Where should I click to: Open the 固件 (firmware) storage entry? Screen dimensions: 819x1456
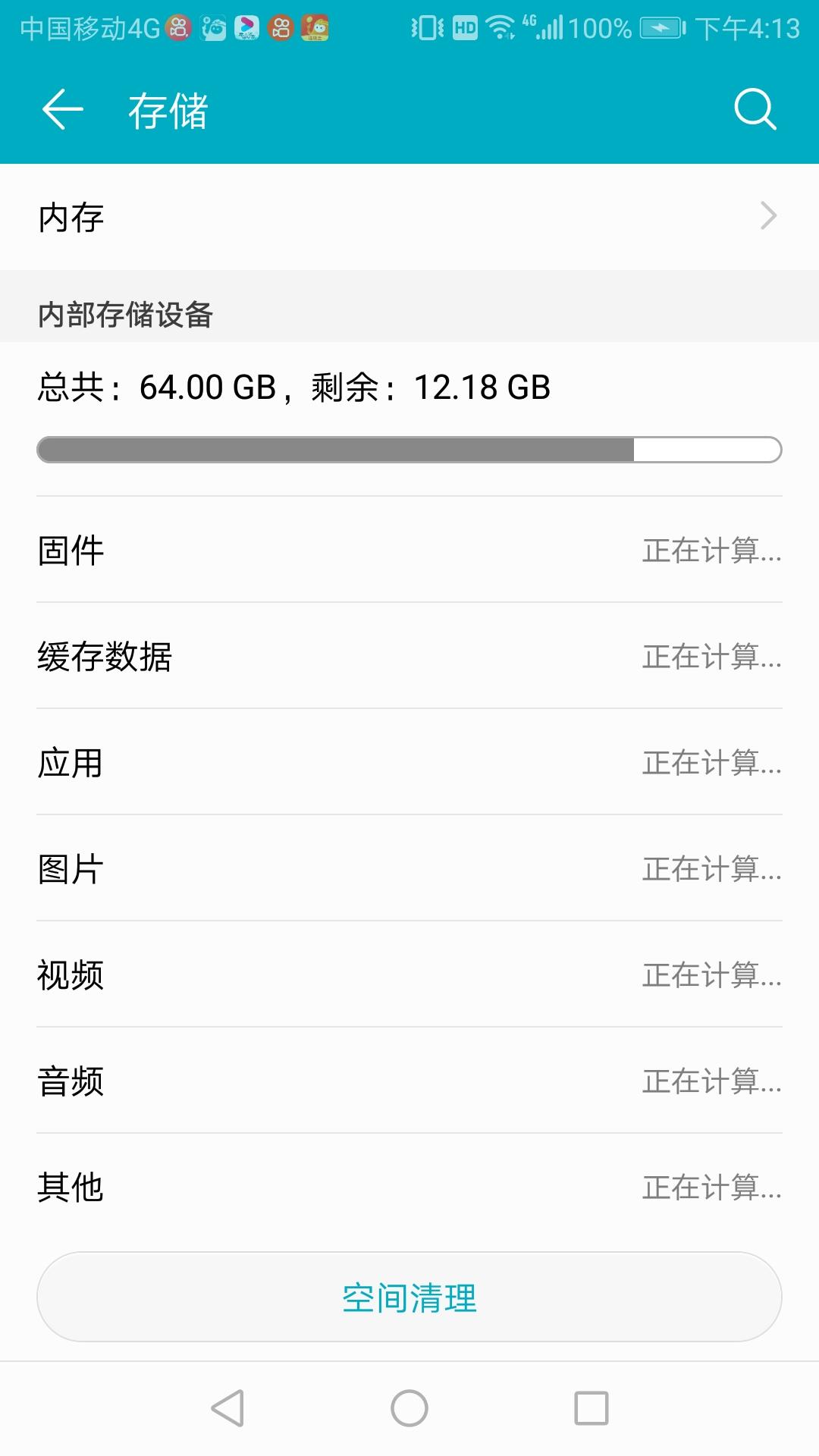click(x=409, y=550)
